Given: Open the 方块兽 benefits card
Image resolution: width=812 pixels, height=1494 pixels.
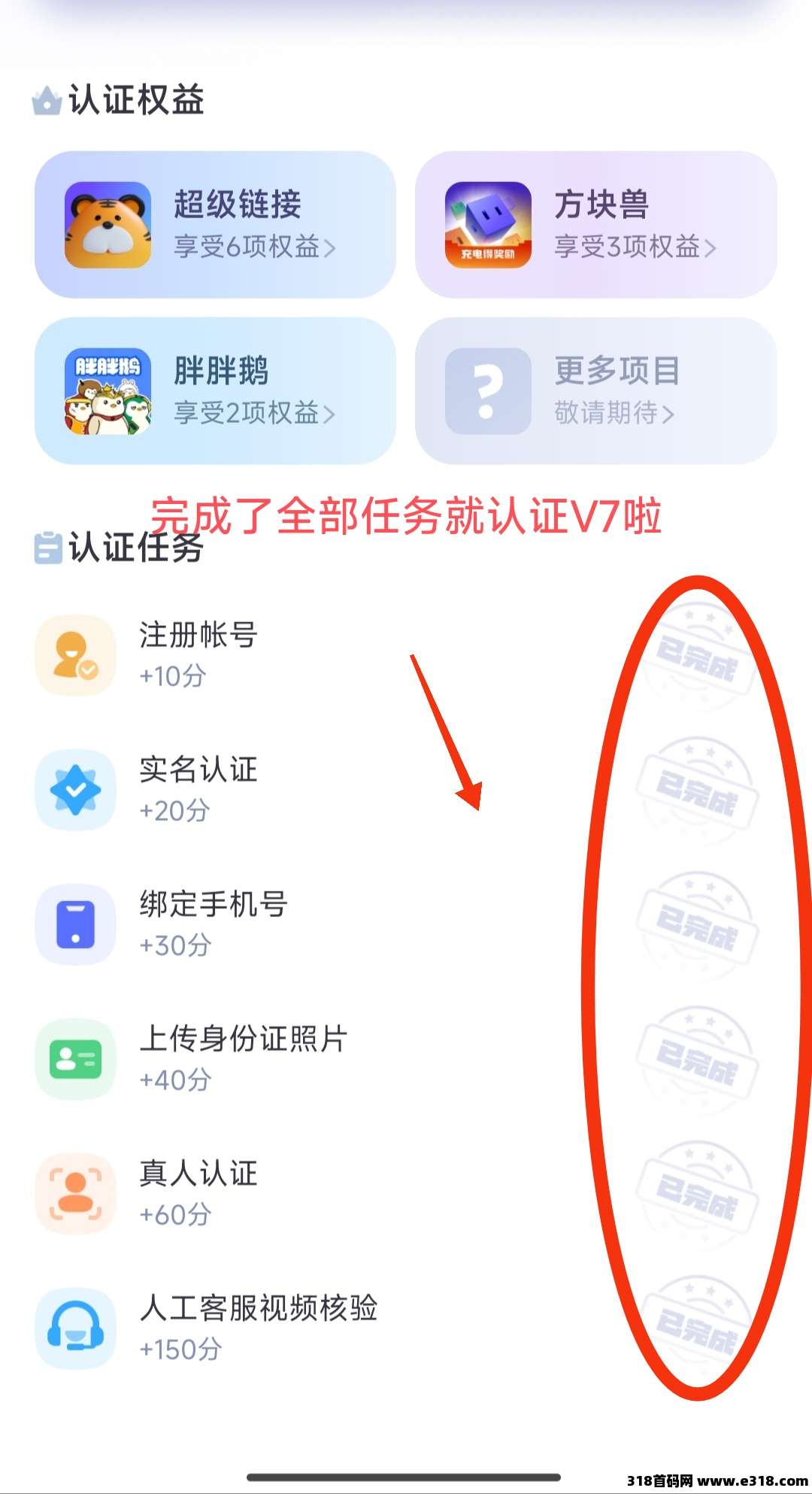Looking at the screenshot, I should tap(595, 225).
